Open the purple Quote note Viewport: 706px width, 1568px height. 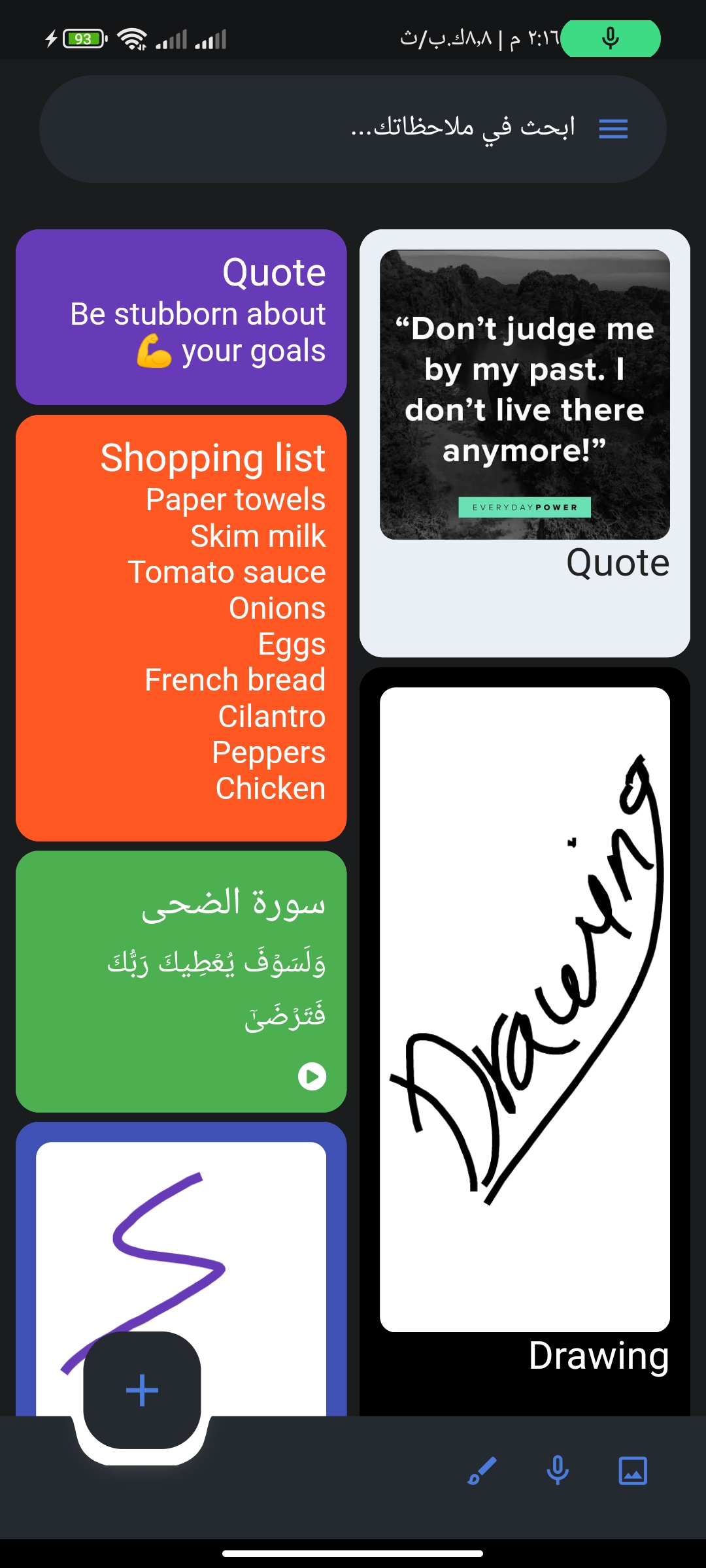pos(181,317)
